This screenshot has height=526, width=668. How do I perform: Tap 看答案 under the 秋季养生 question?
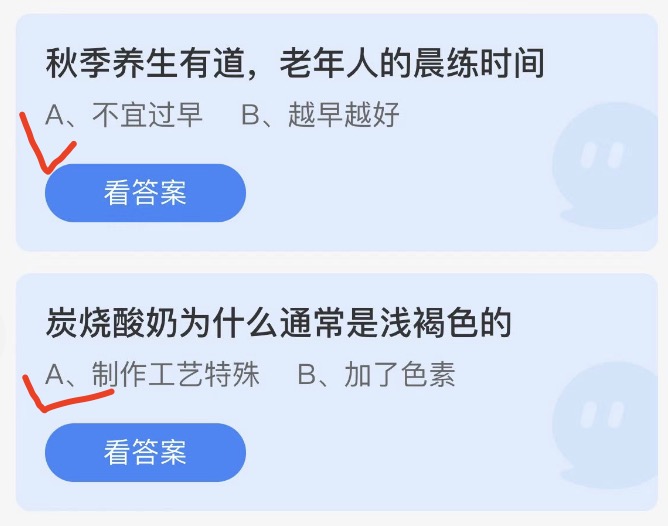(x=145, y=193)
